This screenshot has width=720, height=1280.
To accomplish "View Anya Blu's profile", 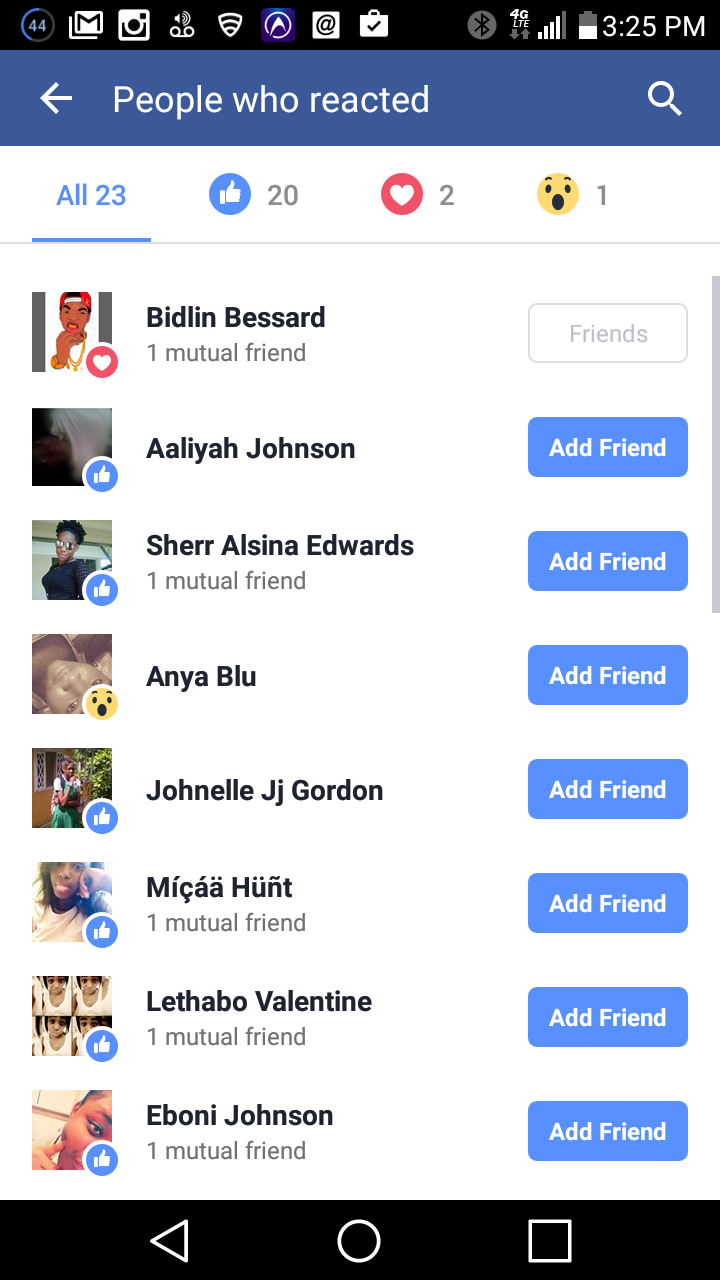I will (x=201, y=676).
